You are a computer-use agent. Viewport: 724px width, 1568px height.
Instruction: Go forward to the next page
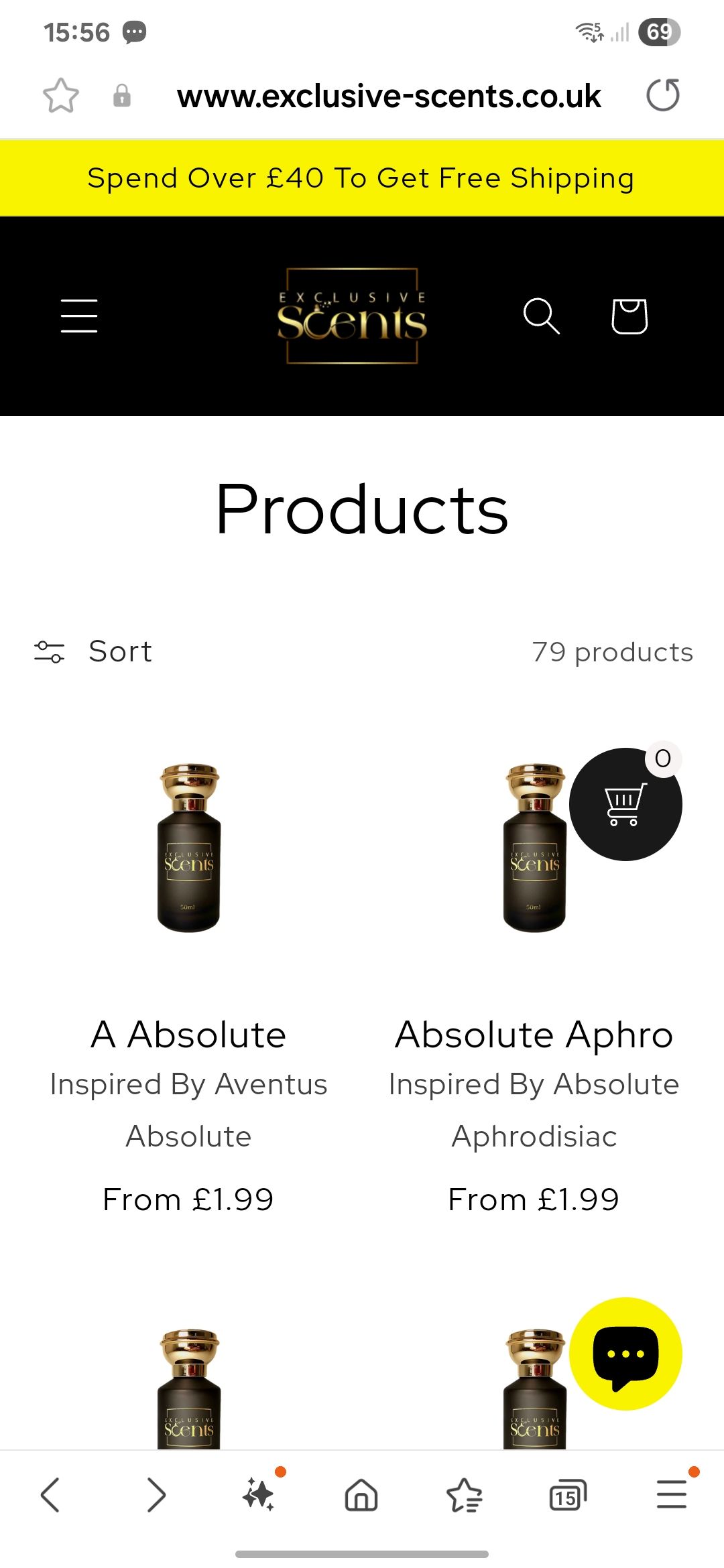[x=156, y=1494]
